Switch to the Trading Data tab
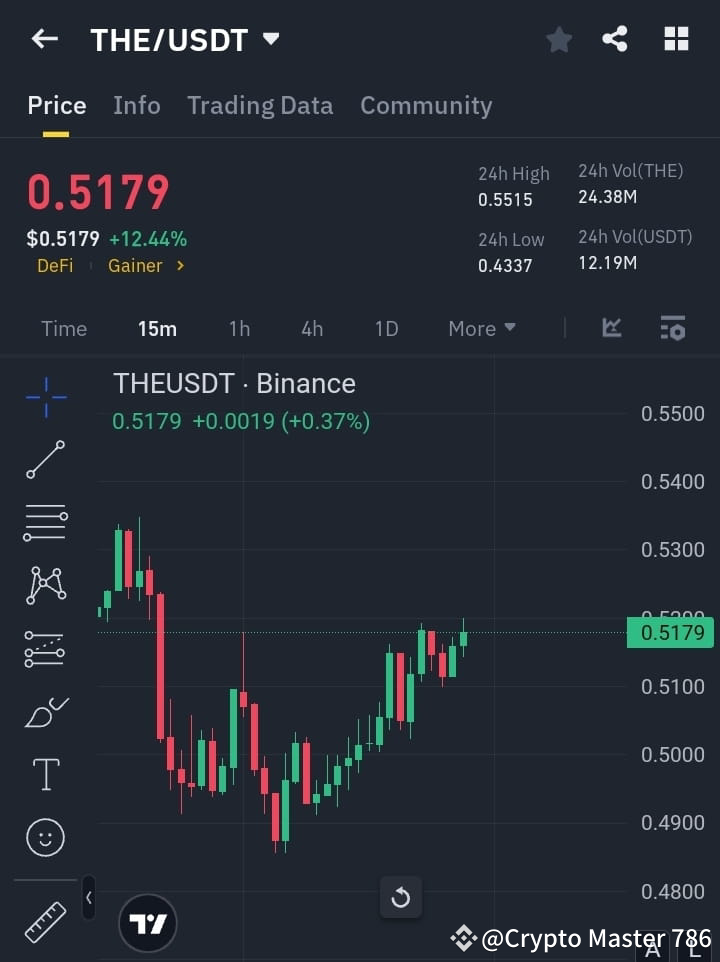 260,105
